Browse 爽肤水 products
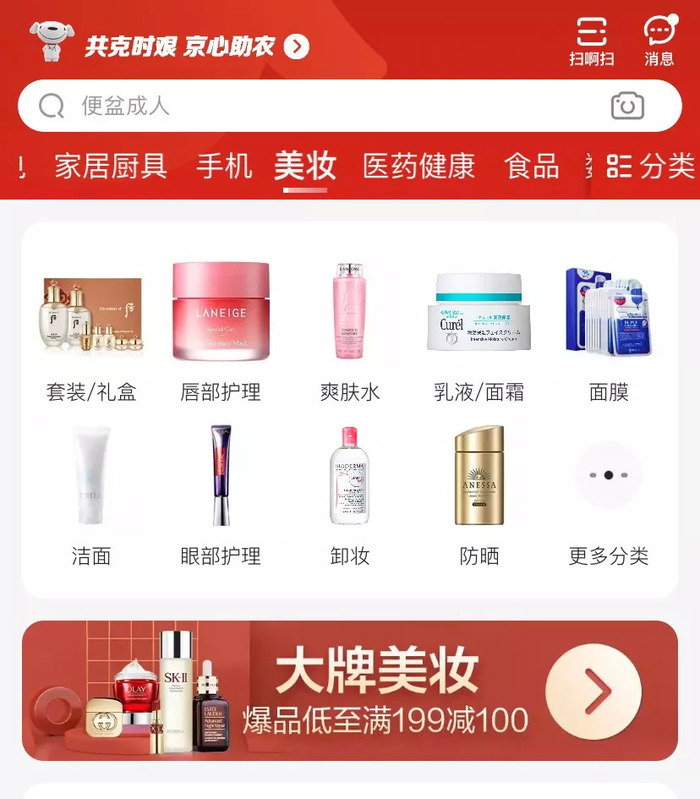 350,332
